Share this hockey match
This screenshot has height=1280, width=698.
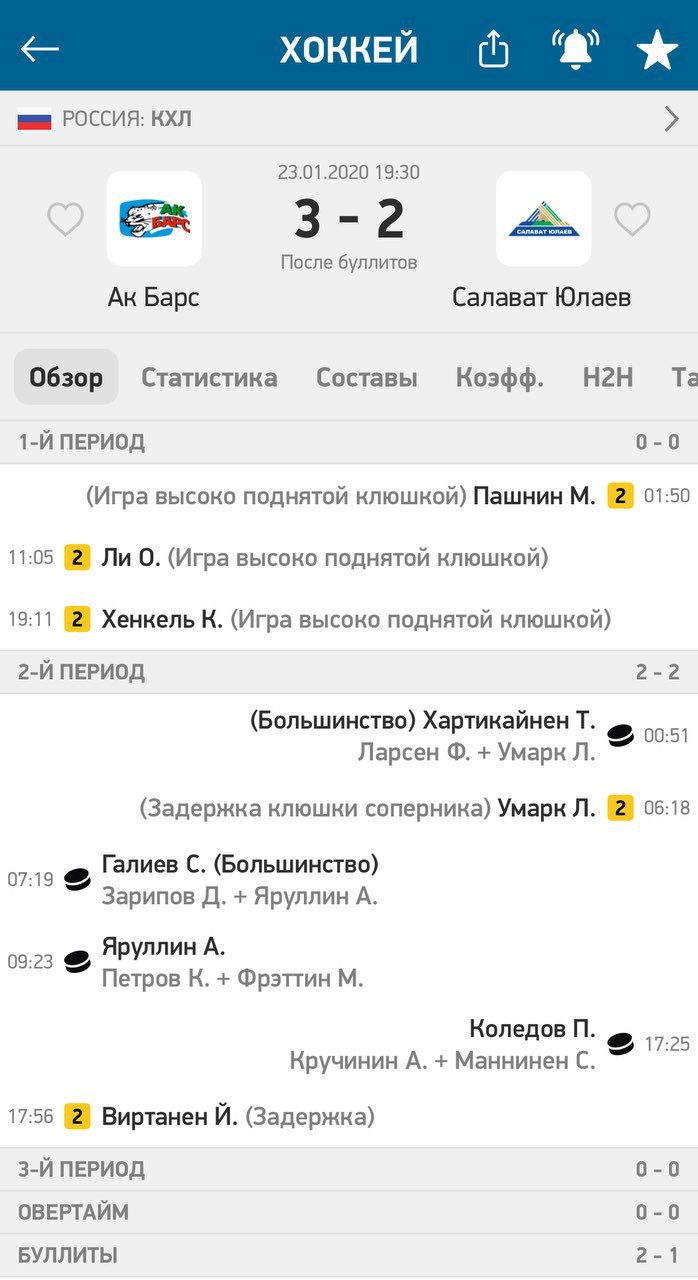coord(494,49)
